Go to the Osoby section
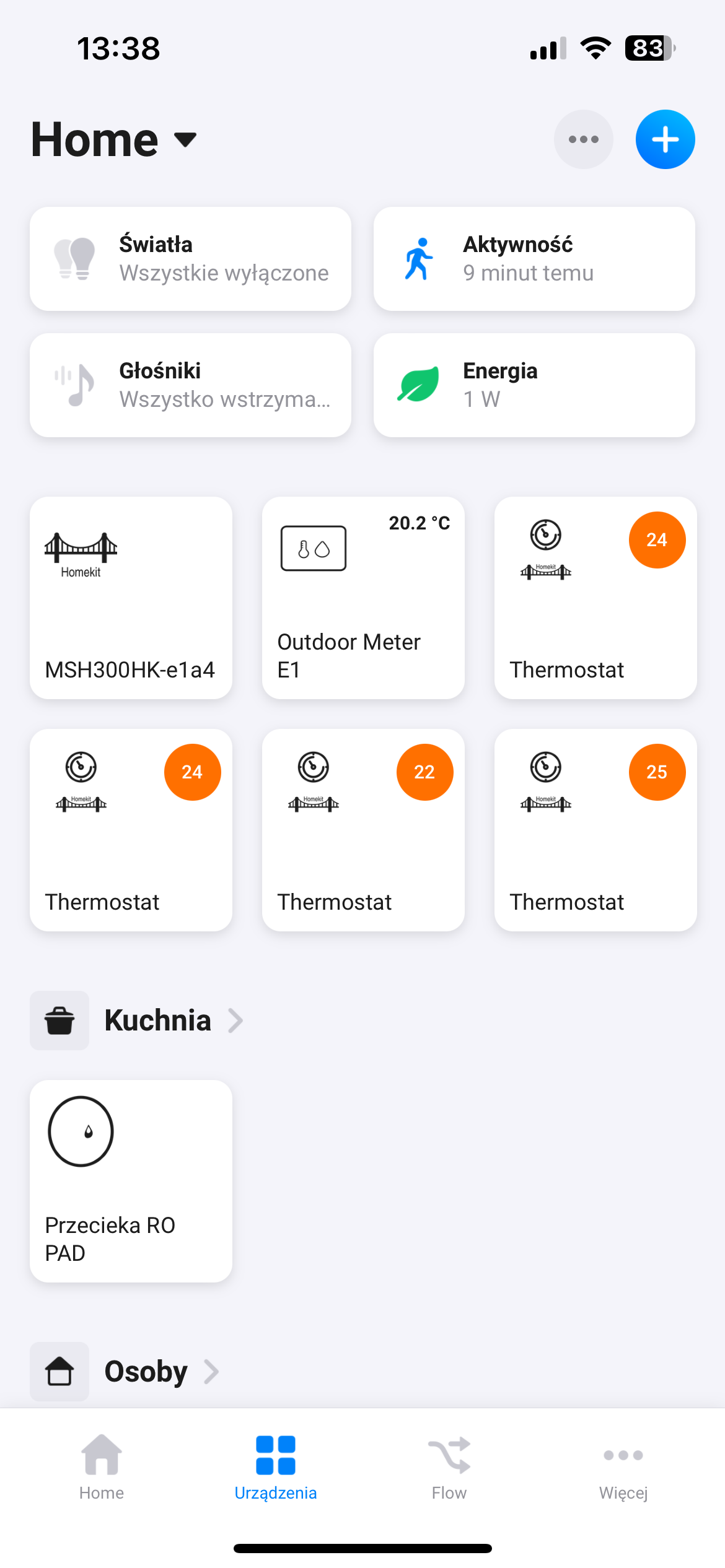 point(146,1372)
